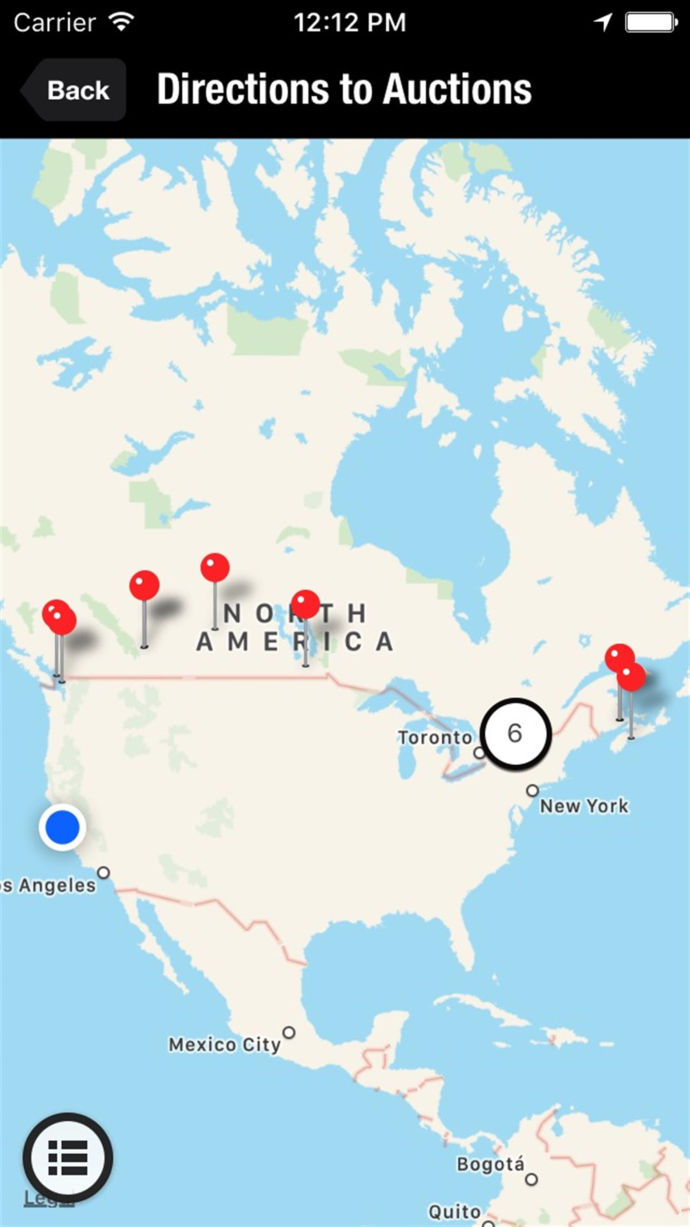This screenshot has width=690, height=1227.
Task: Go back using the Back button
Action: [75, 90]
